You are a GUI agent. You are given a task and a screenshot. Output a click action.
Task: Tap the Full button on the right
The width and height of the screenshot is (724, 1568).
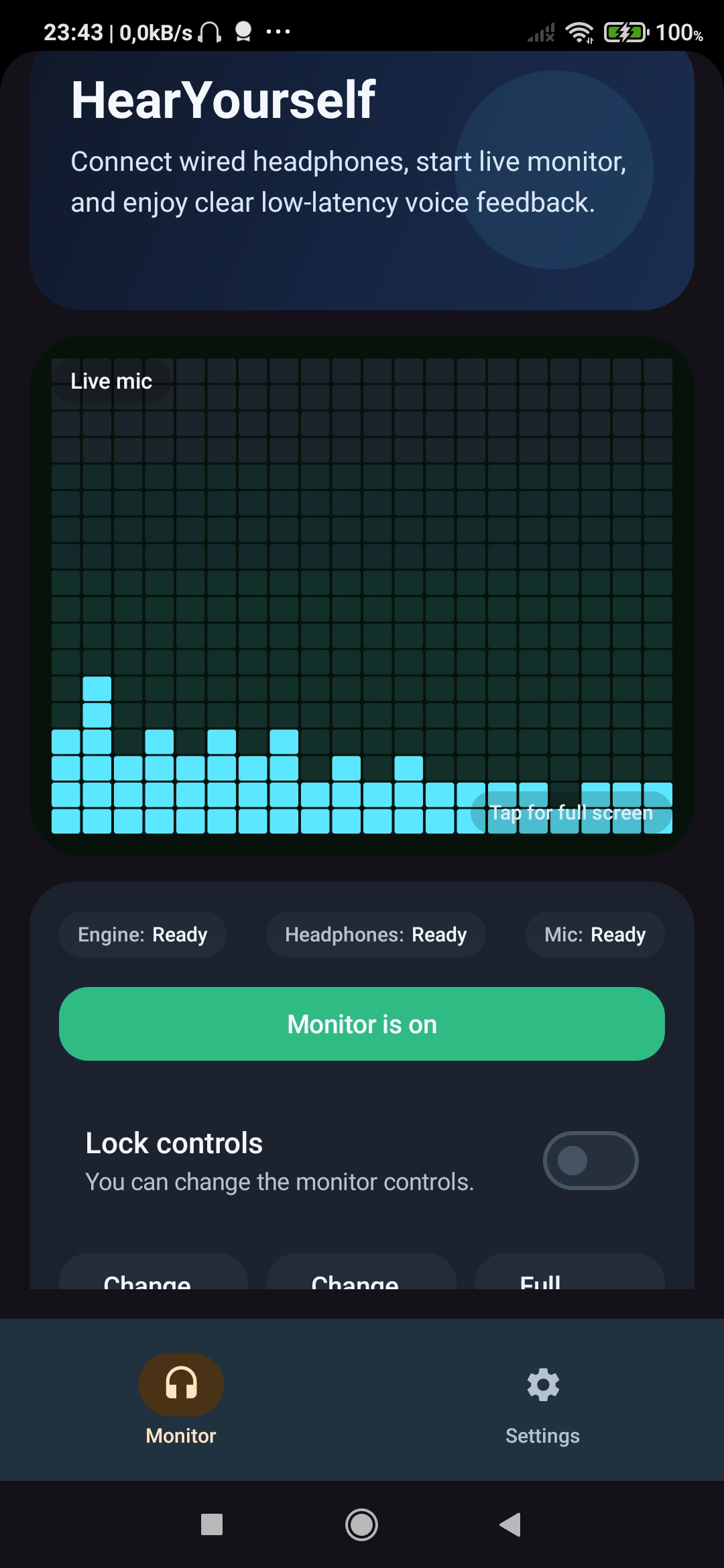point(569,1278)
